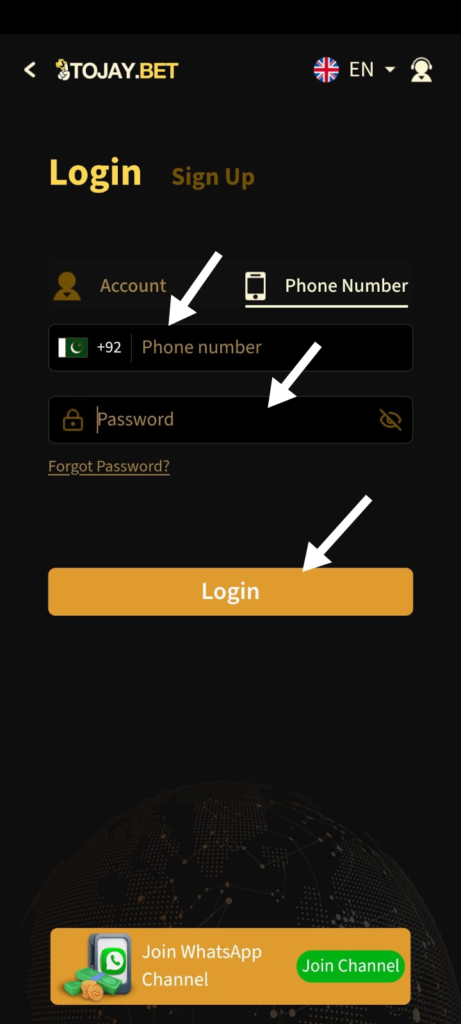The image size is (461, 1024).
Task: Go back using the top-left arrow
Action: 29,70
